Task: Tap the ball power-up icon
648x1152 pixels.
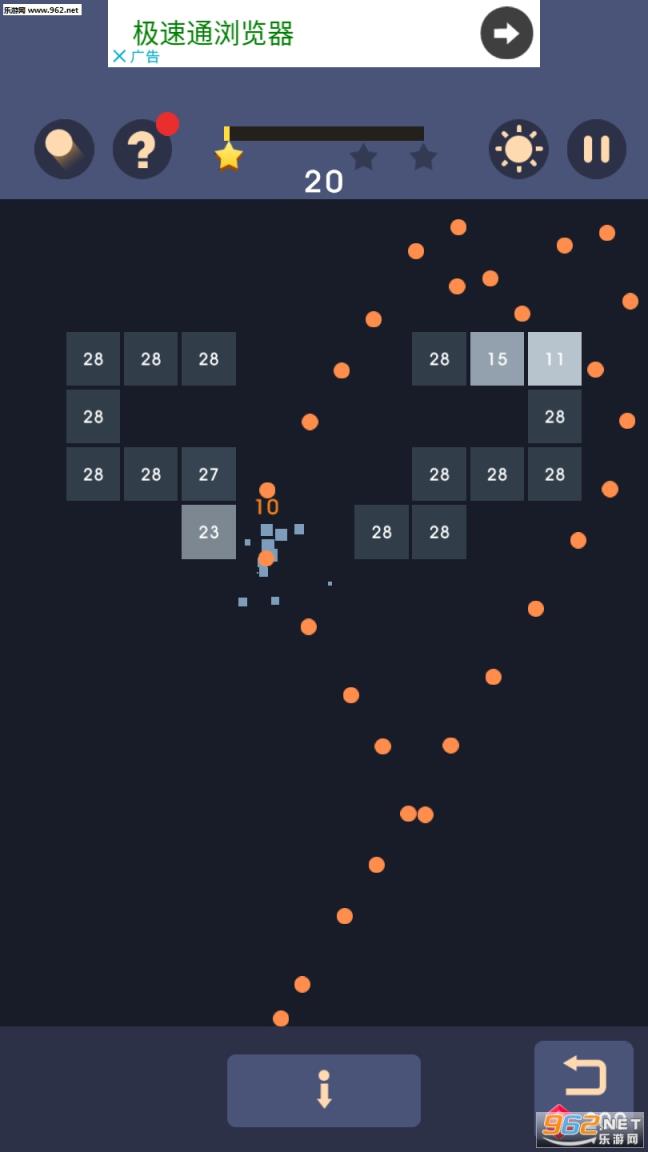Action: pyautogui.click(x=64, y=149)
